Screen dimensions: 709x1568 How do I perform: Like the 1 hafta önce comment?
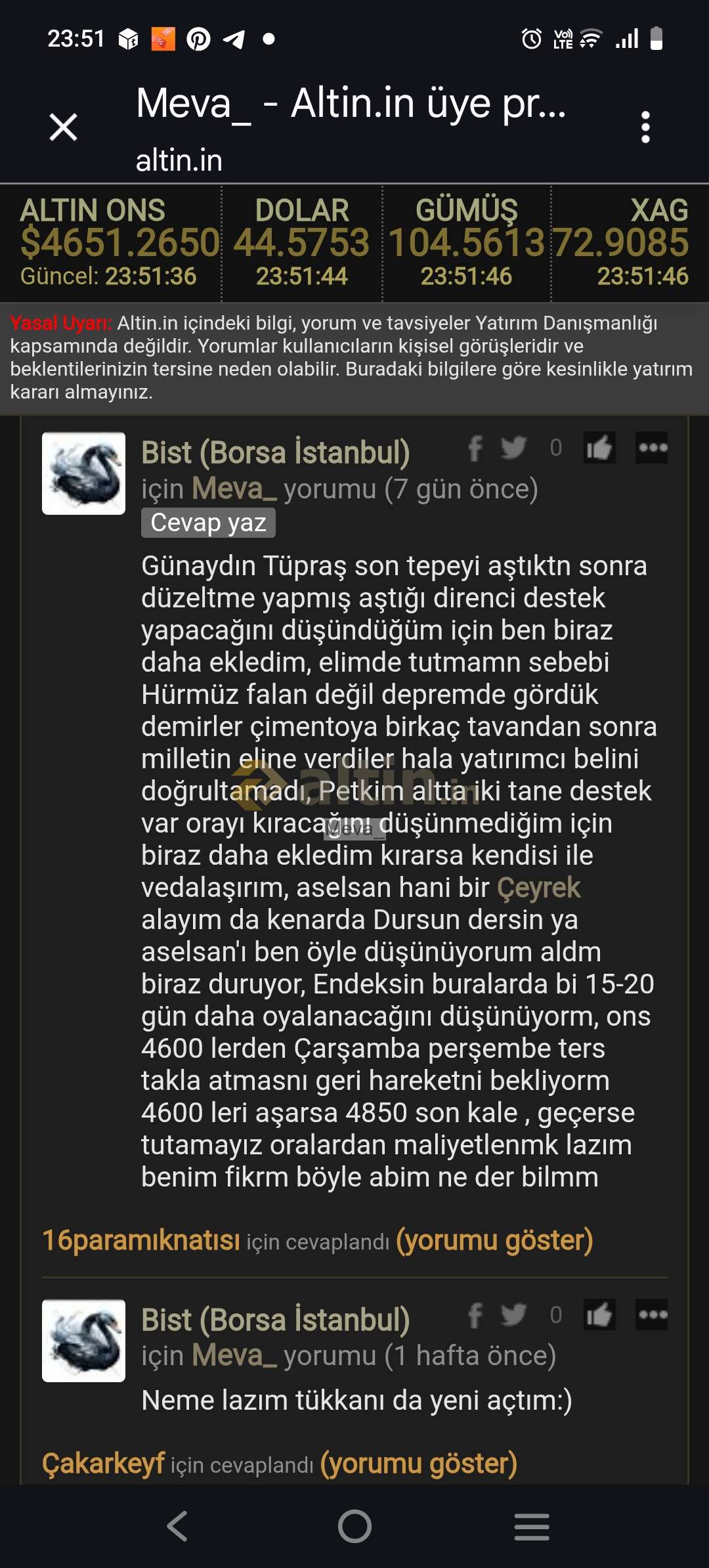tap(599, 1315)
